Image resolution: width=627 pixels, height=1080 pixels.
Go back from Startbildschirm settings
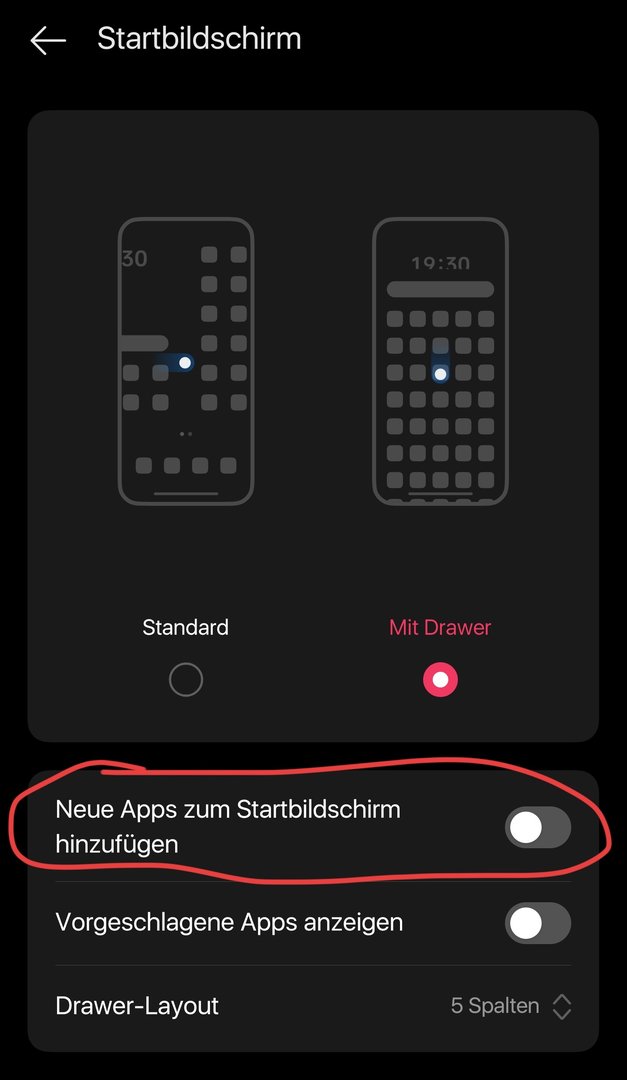(47, 41)
